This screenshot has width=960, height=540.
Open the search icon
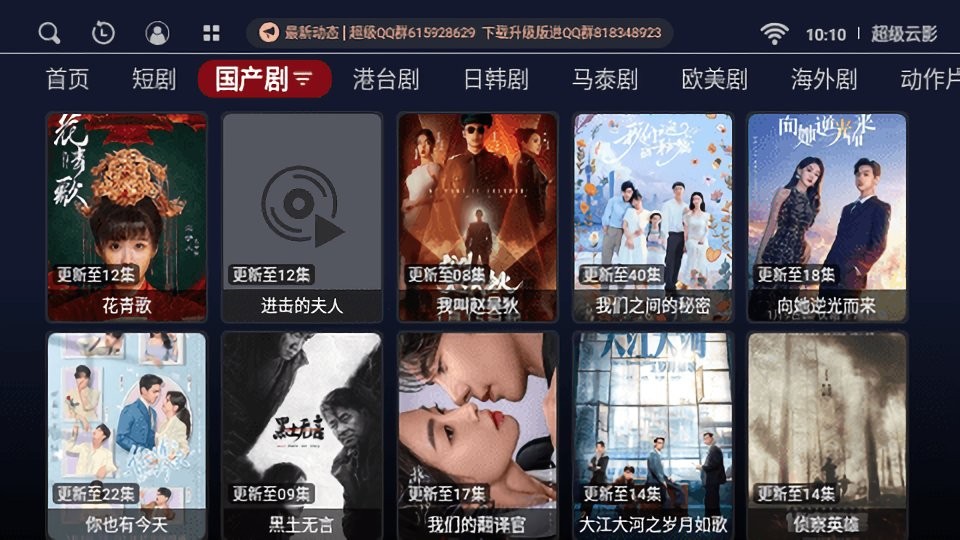pos(49,33)
